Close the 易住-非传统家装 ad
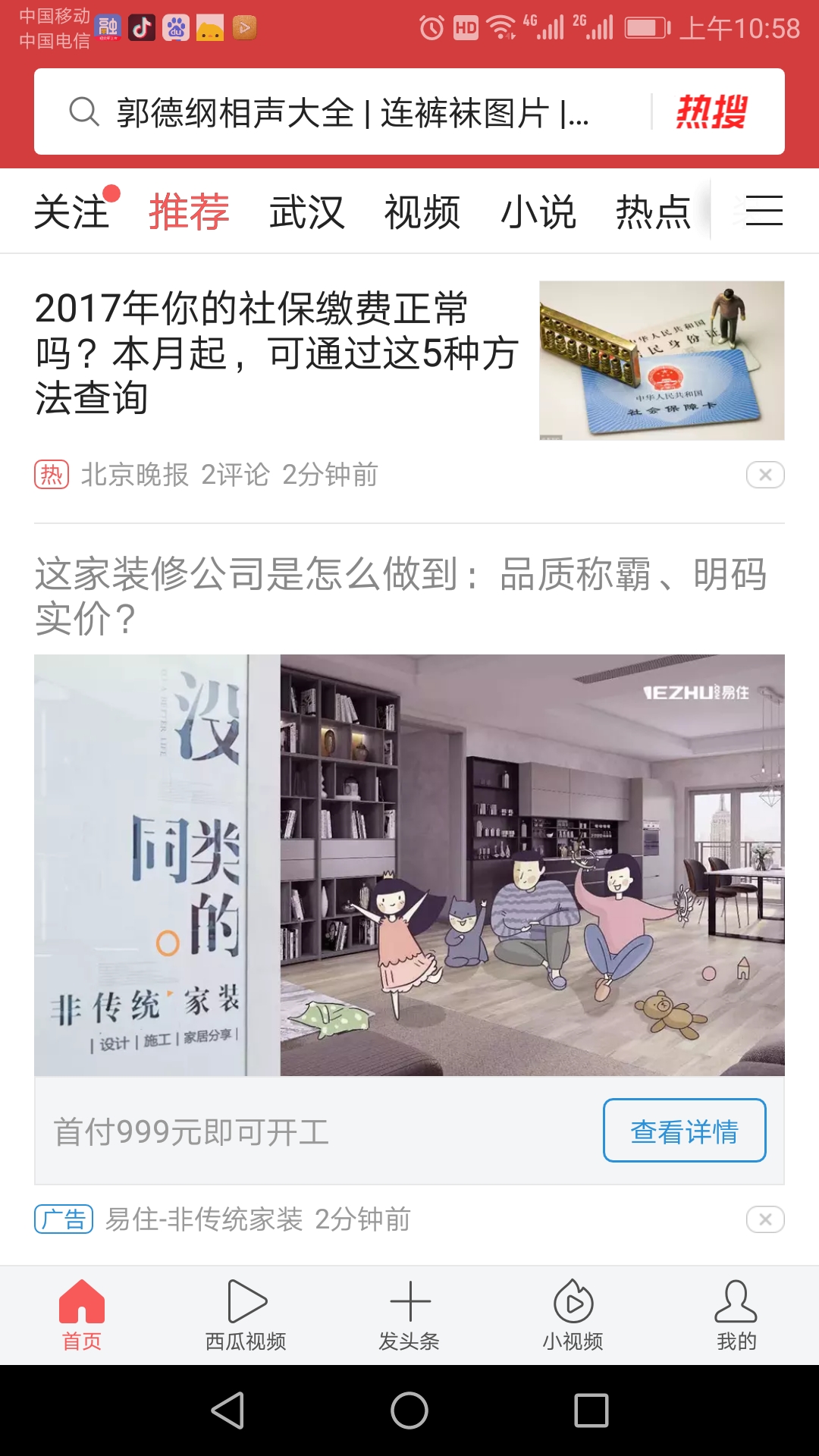The height and width of the screenshot is (1456, 819). coord(765,1219)
